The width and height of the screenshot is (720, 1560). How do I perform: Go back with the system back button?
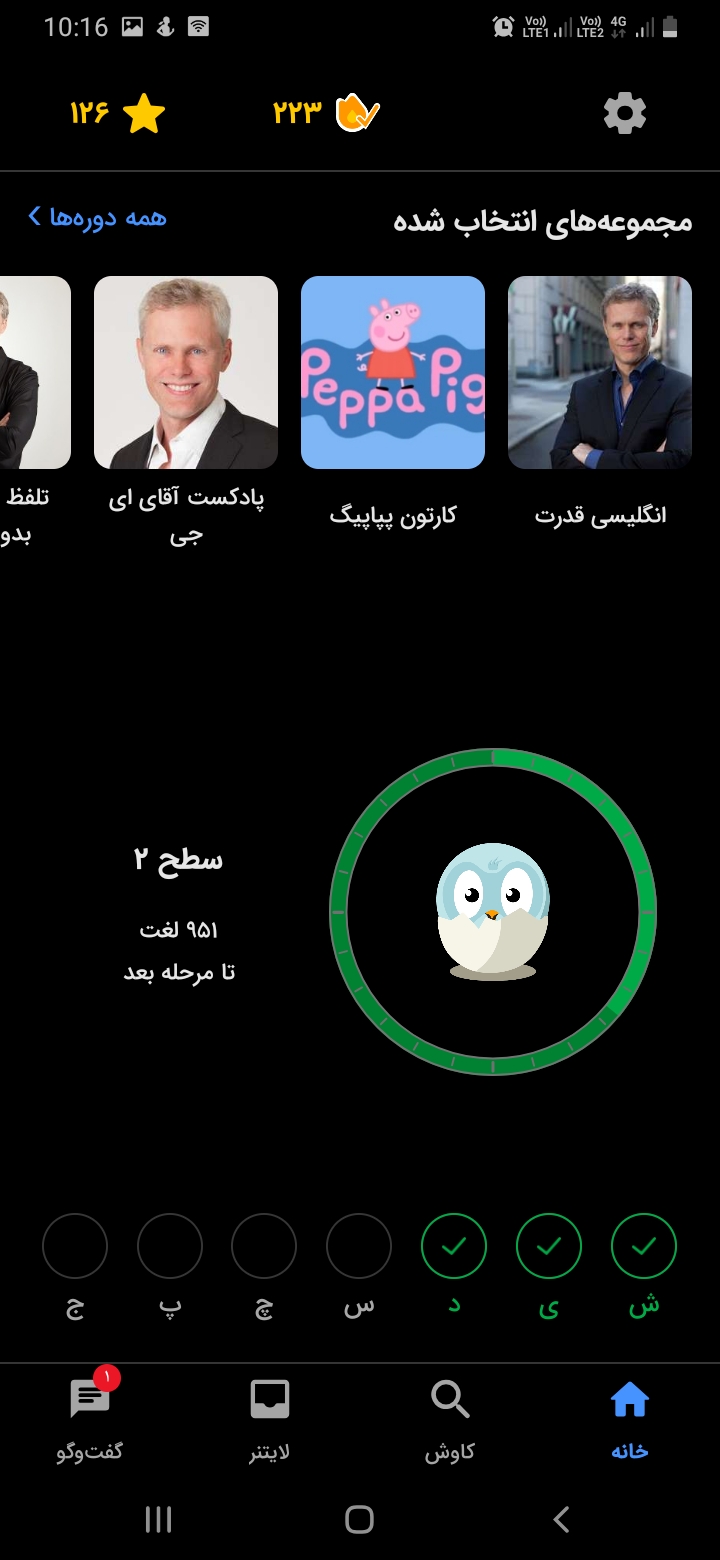tap(561, 1520)
